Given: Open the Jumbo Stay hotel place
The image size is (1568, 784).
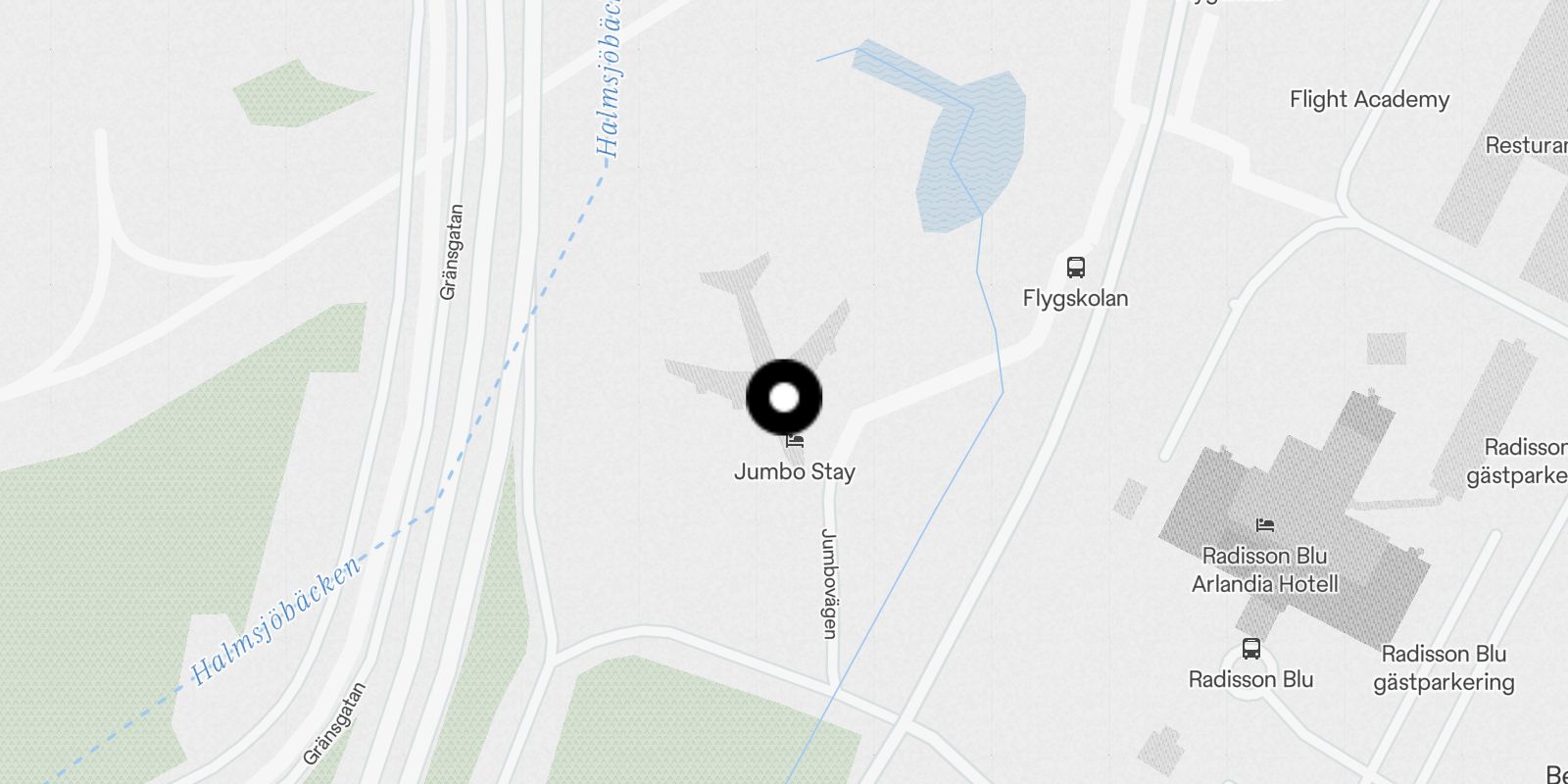Looking at the screenshot, I should click(795, 471).
